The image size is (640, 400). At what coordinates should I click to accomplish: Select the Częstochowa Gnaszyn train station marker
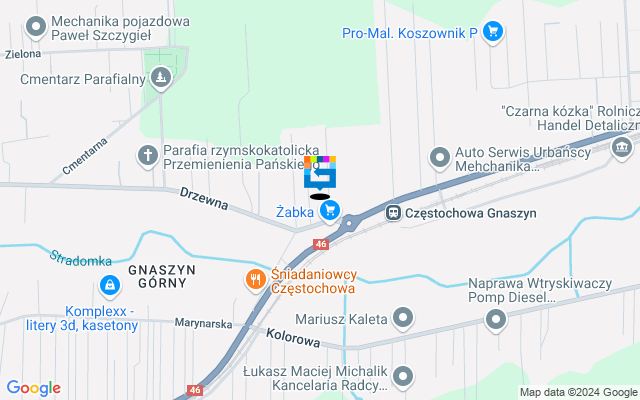pos(394,212)
